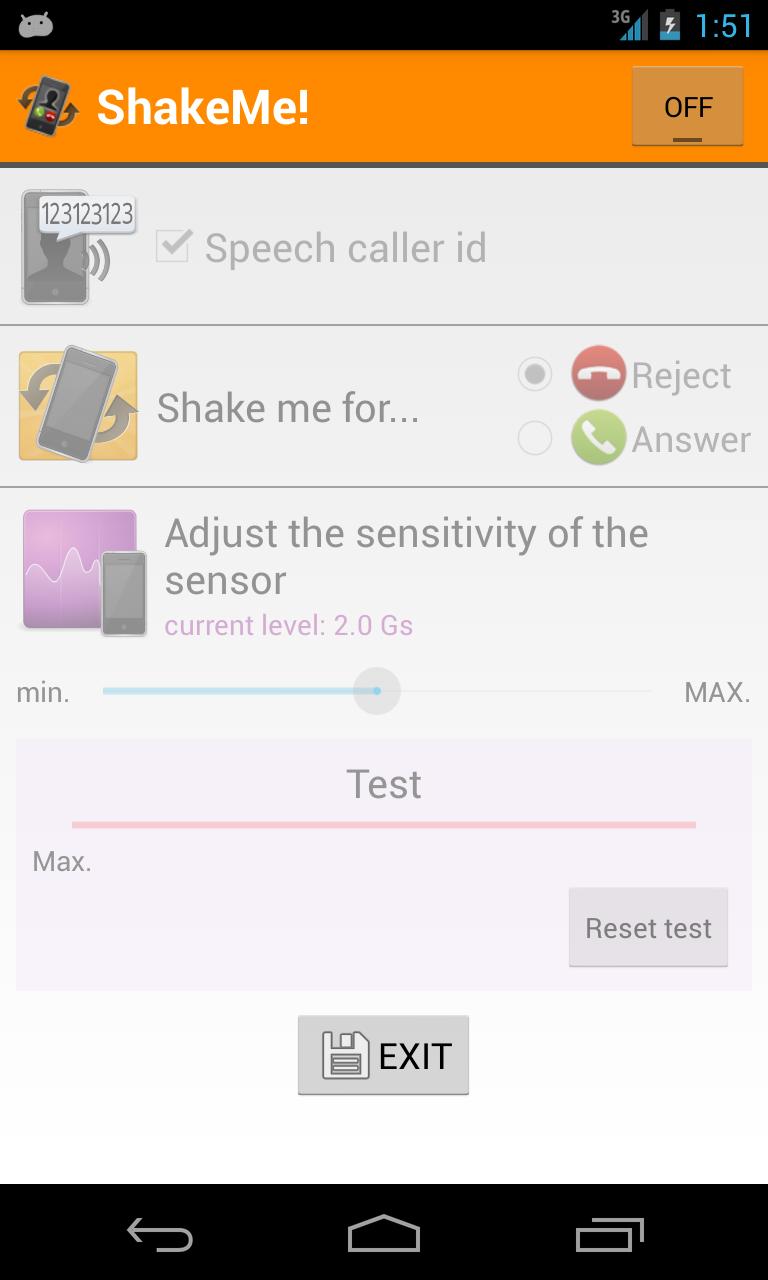The image size is (768, 1280).
Task: Tap EXIT to save and close
Action: pos(383,1055)
